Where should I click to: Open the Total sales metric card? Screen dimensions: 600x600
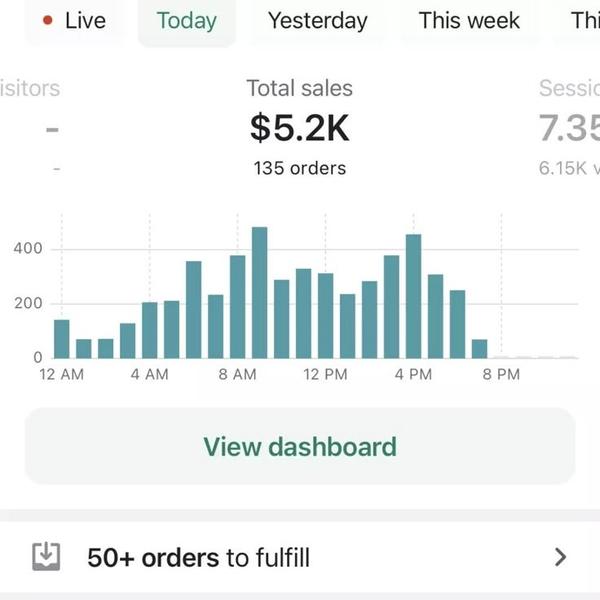300,127
